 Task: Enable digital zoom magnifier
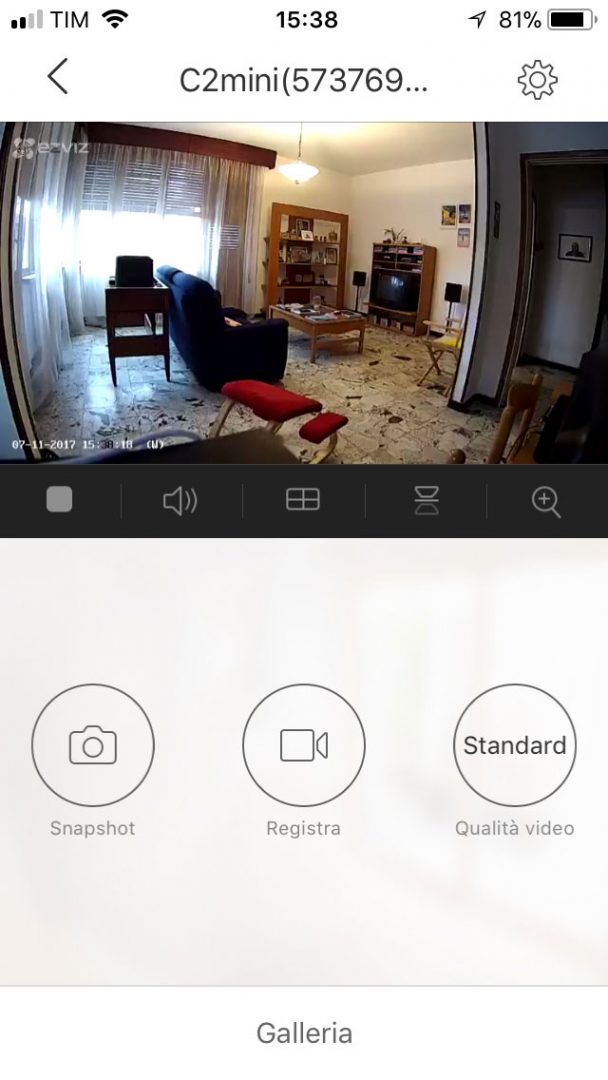tap(546, 502)
